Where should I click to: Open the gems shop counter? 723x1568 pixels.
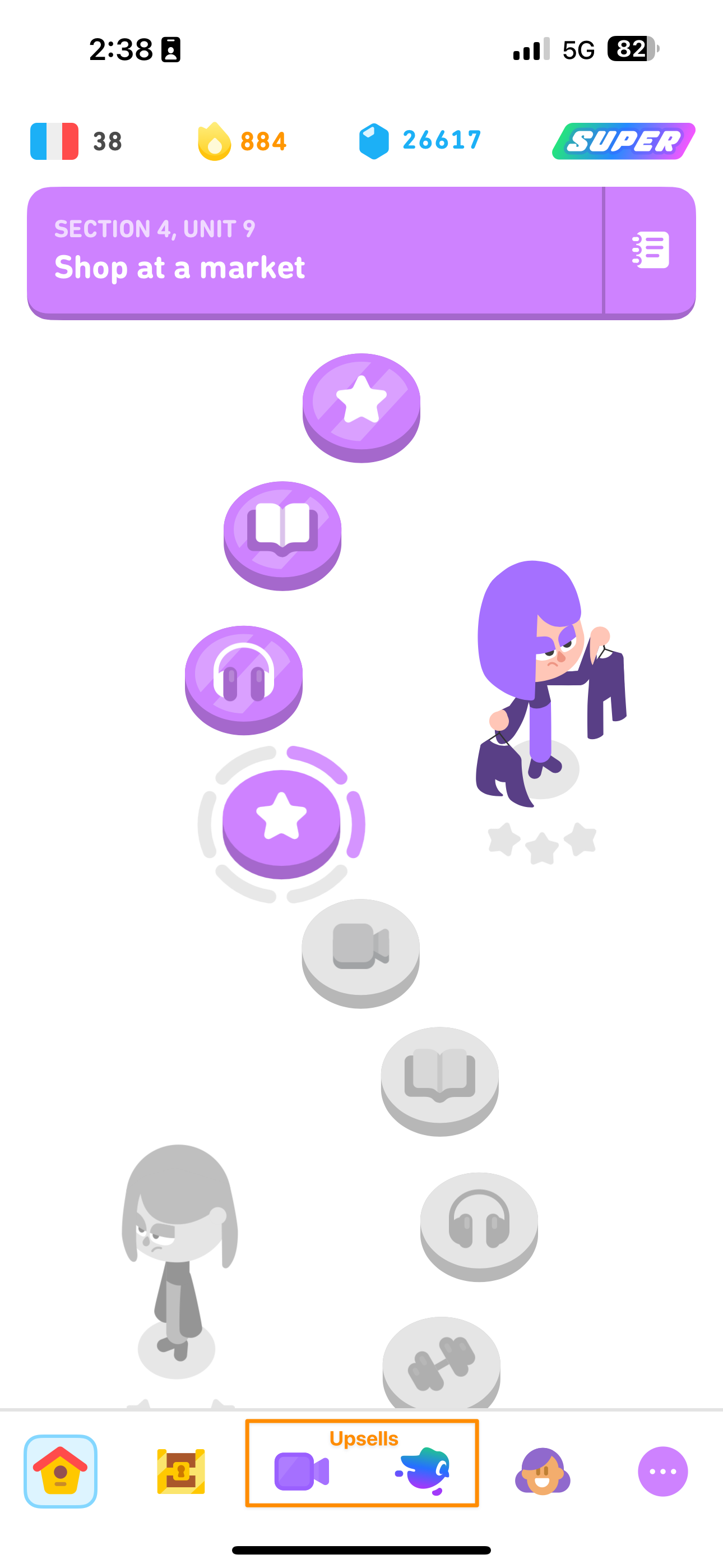coord(420,141)
